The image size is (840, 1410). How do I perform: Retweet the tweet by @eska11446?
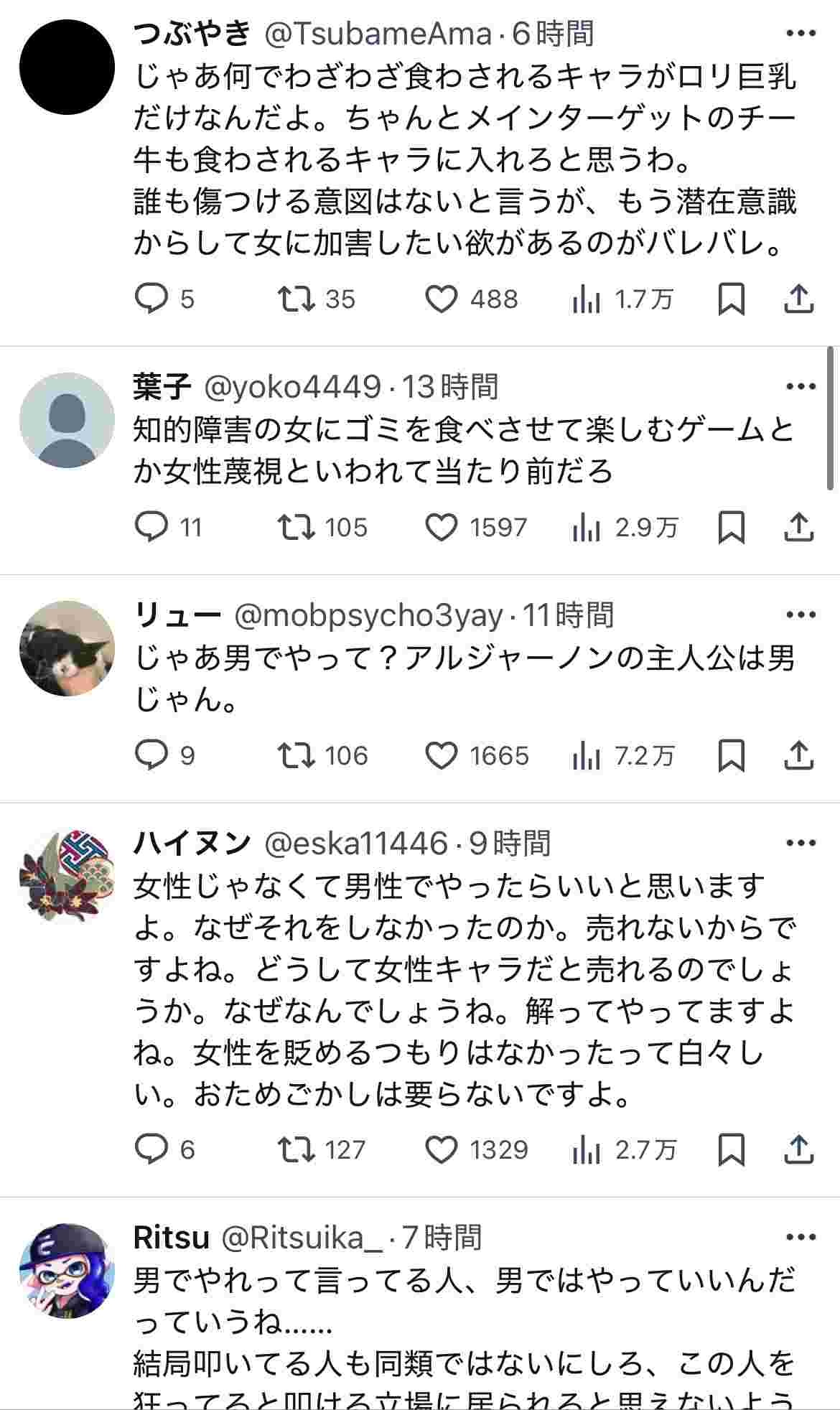pyautogui.click(x=297, y=1149)
